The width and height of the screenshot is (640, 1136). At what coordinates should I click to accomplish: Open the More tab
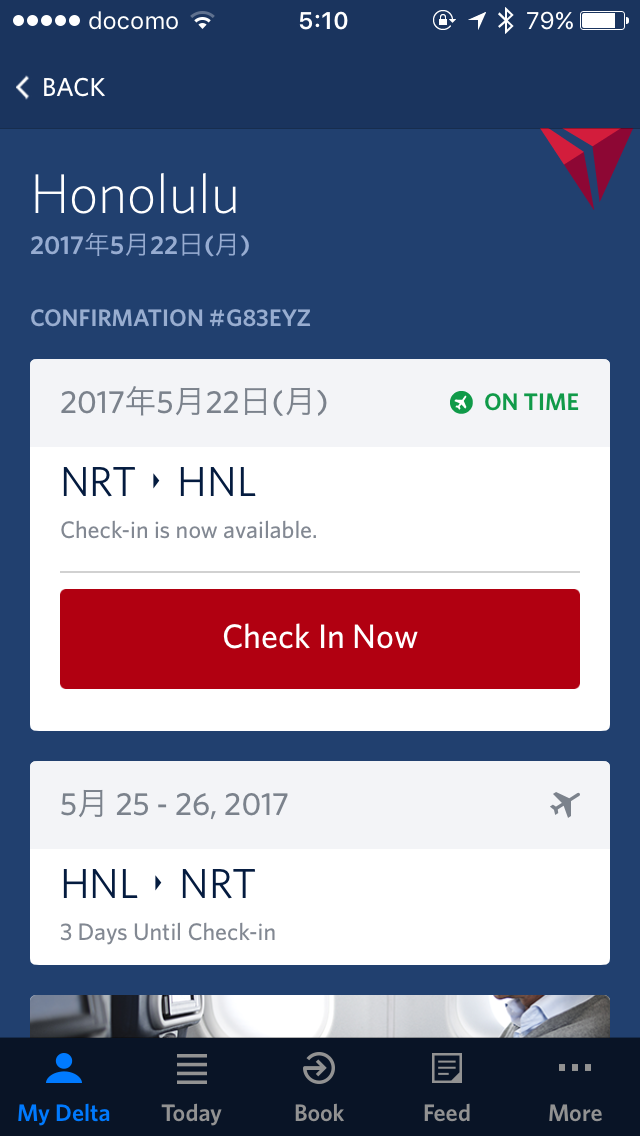click(x=575, y=1087)
